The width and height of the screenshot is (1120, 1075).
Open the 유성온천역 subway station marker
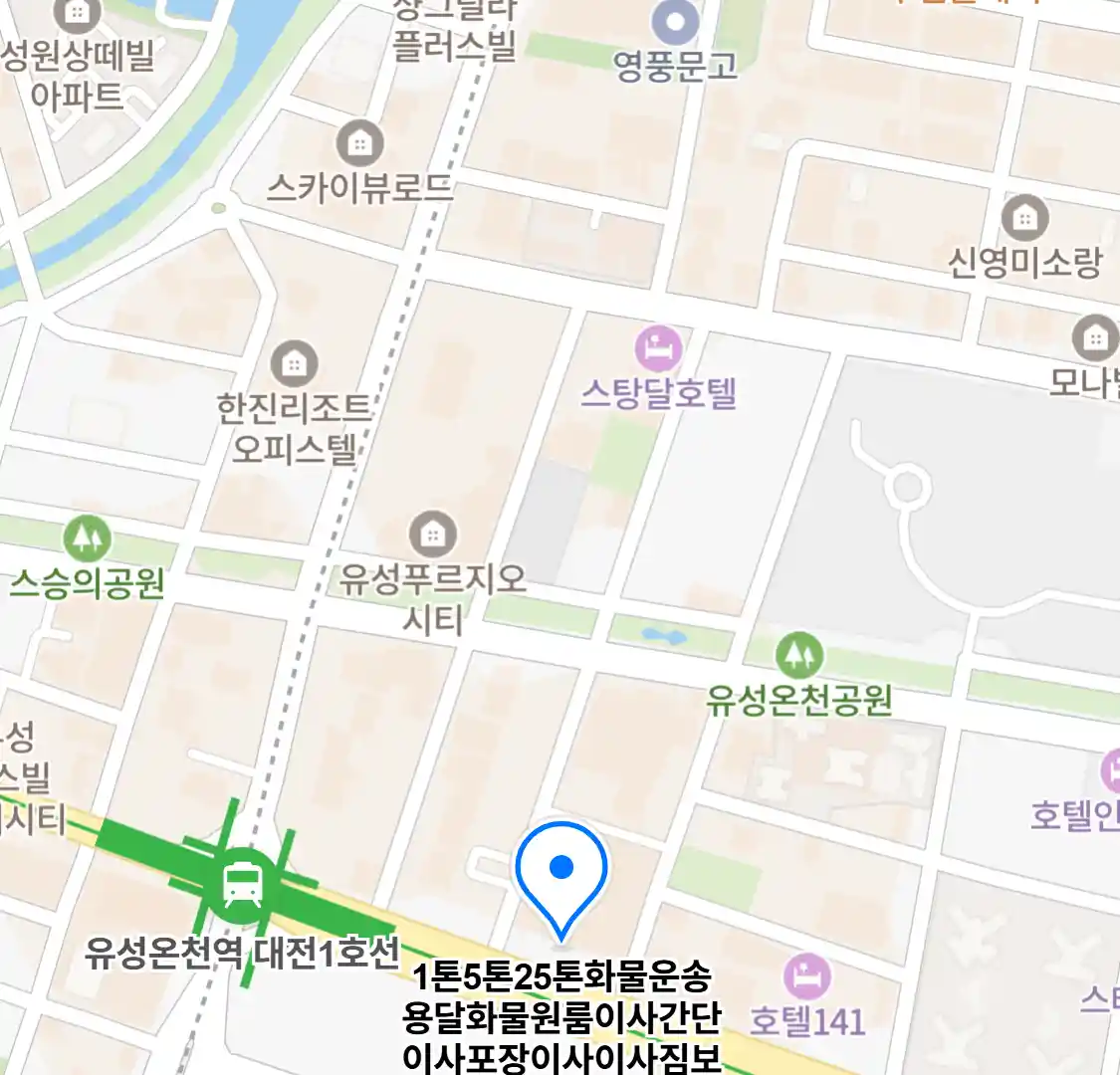244,882
